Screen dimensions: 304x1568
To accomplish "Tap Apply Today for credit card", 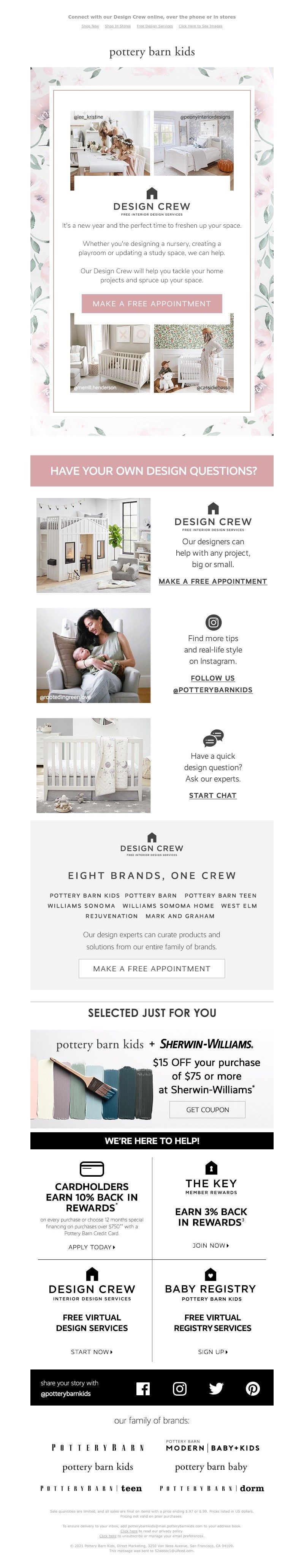I will pyautogui.click(x=91, y=1247).
